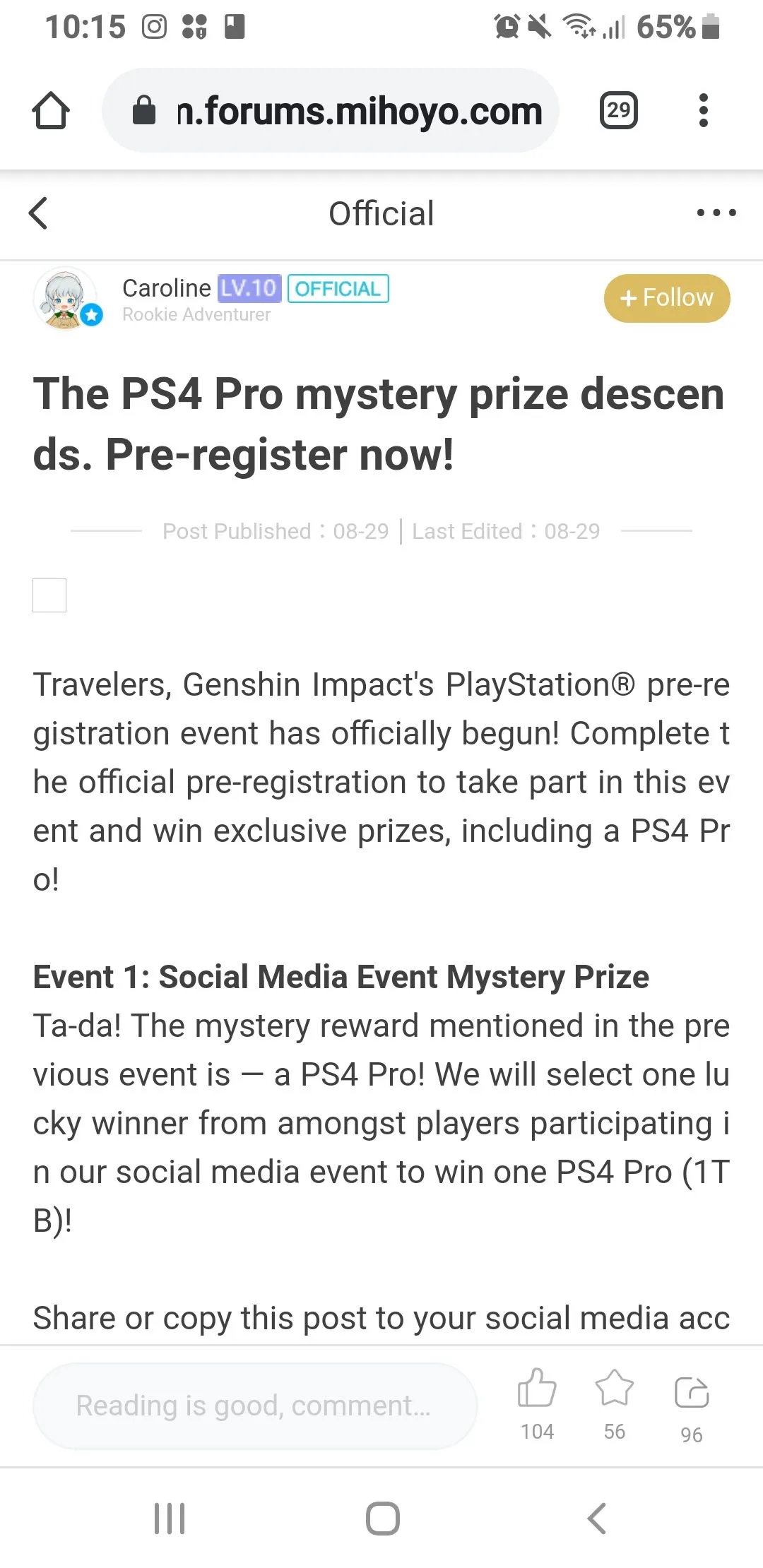Follow Caroline
763x1568 pixels.
[x=666, y=298]
